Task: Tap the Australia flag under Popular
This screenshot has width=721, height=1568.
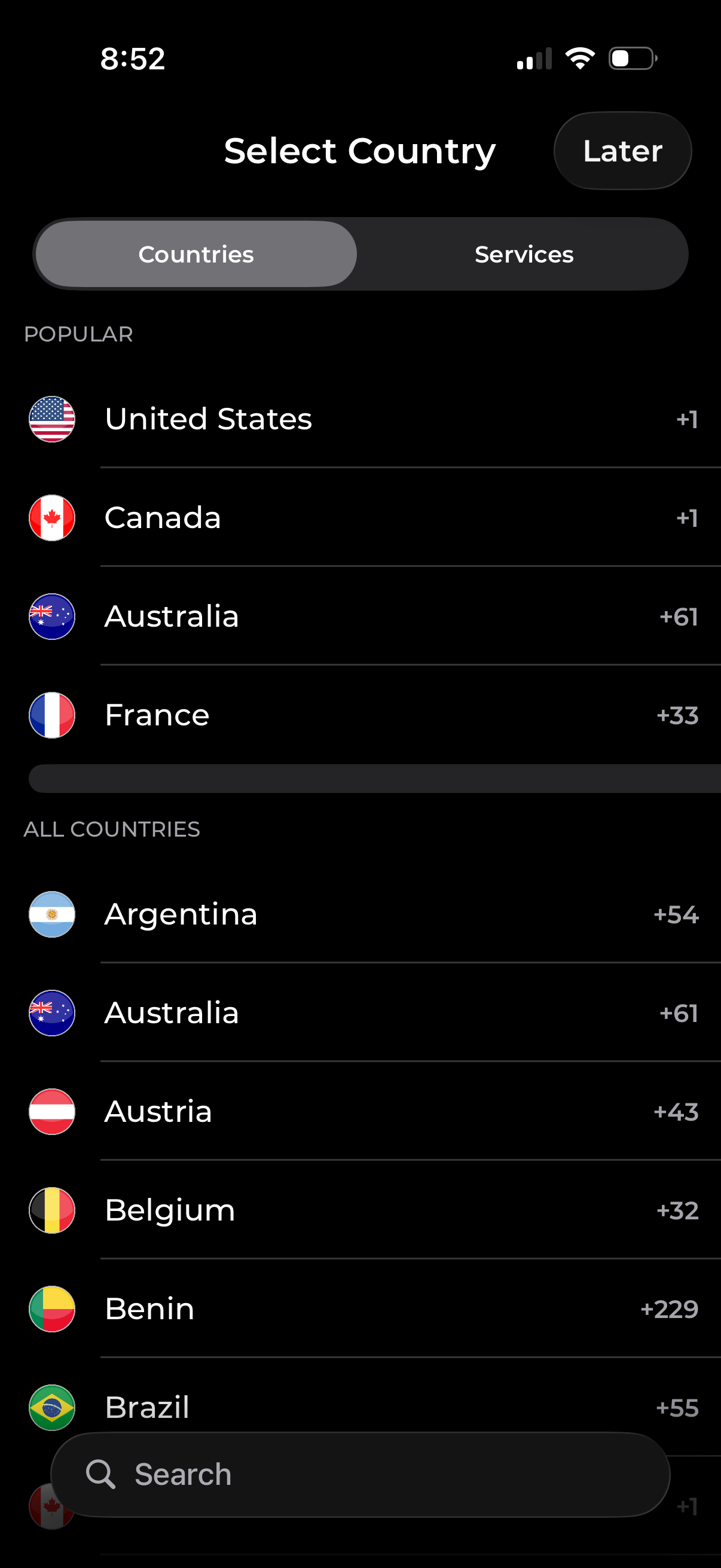Action: (x=52, y=617)
